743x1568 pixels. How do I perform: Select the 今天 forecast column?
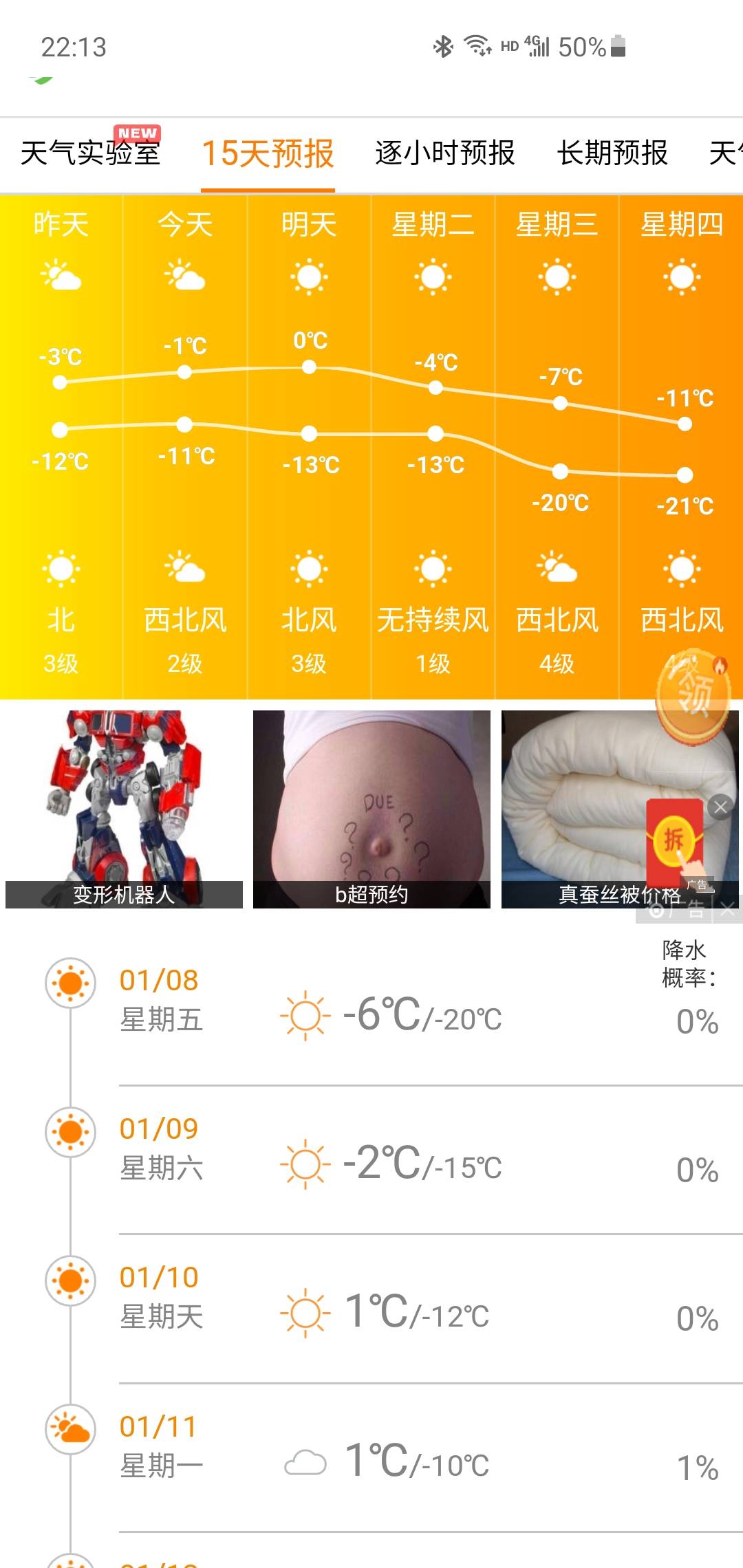[185, 447]
